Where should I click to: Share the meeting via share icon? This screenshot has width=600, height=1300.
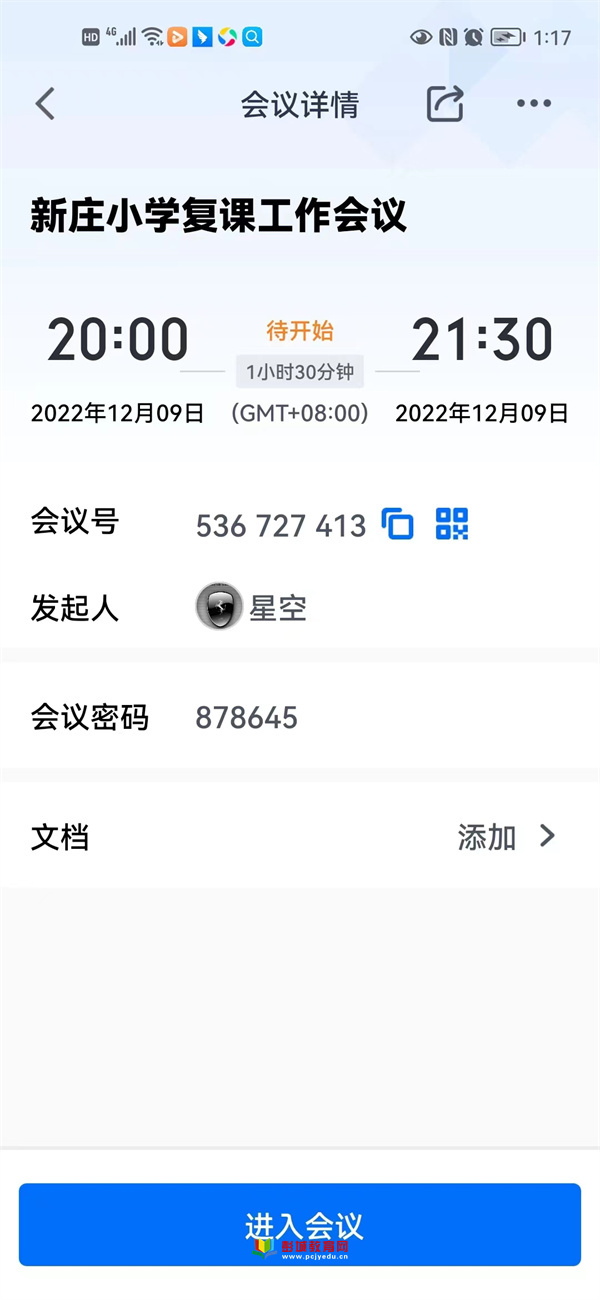[446, 104]
